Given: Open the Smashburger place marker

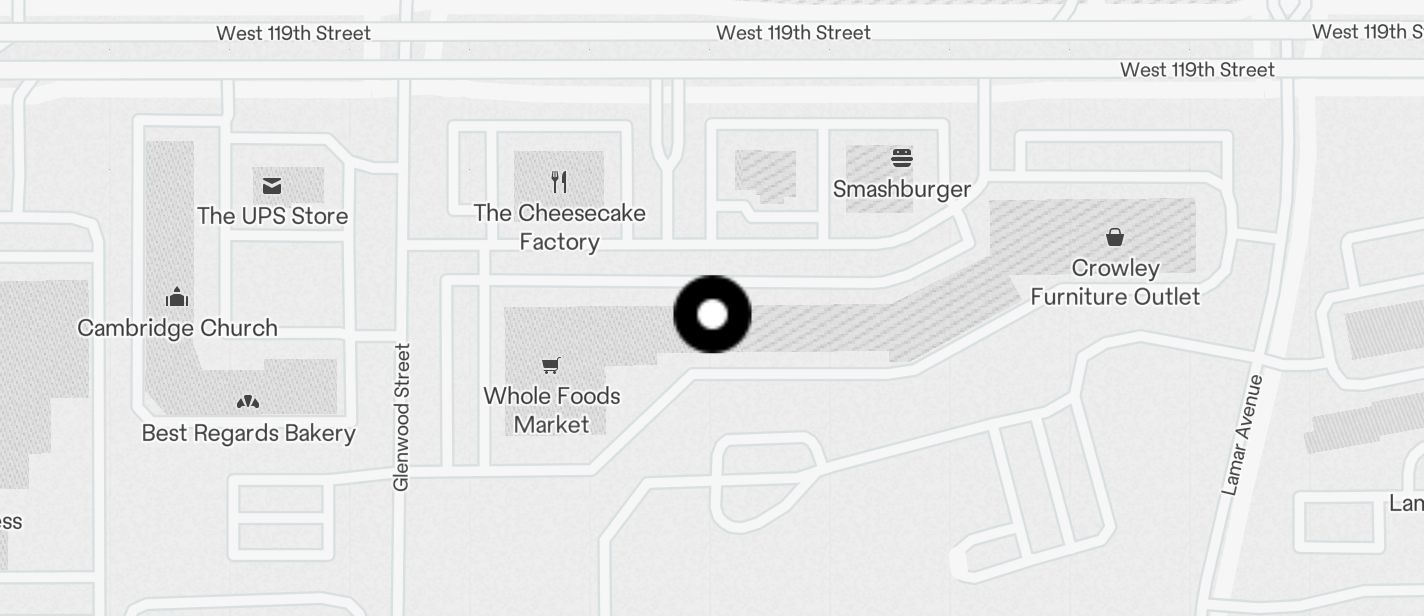Looking at the screenshot, I should click(x=901, y=158).
